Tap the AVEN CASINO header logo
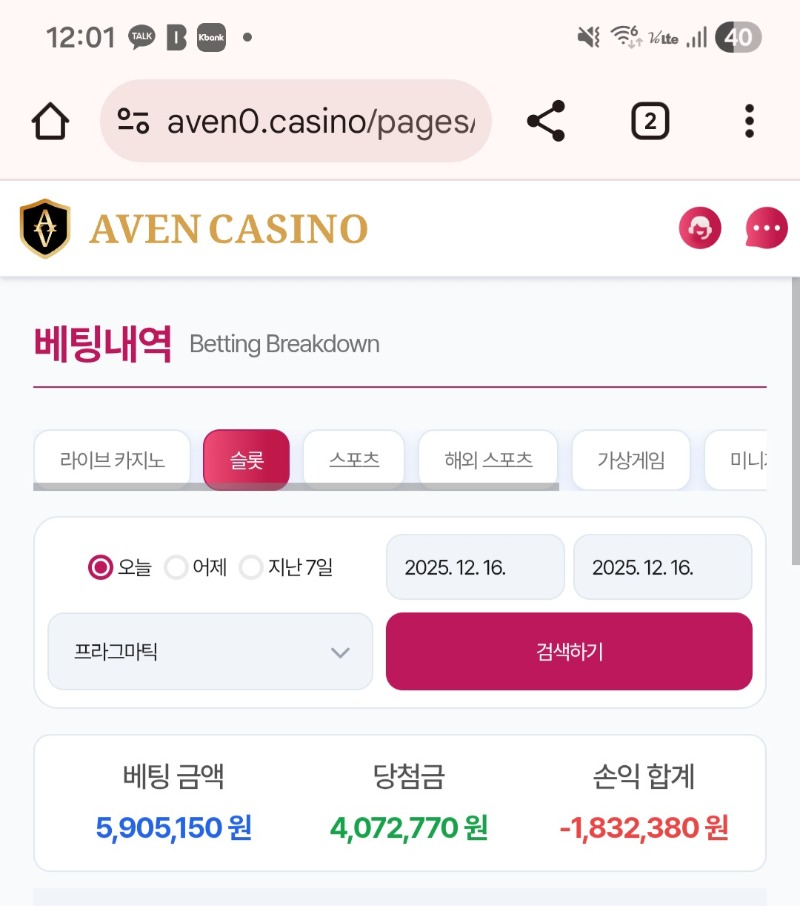This screenshot has width=800, height=906. (195, 229)
